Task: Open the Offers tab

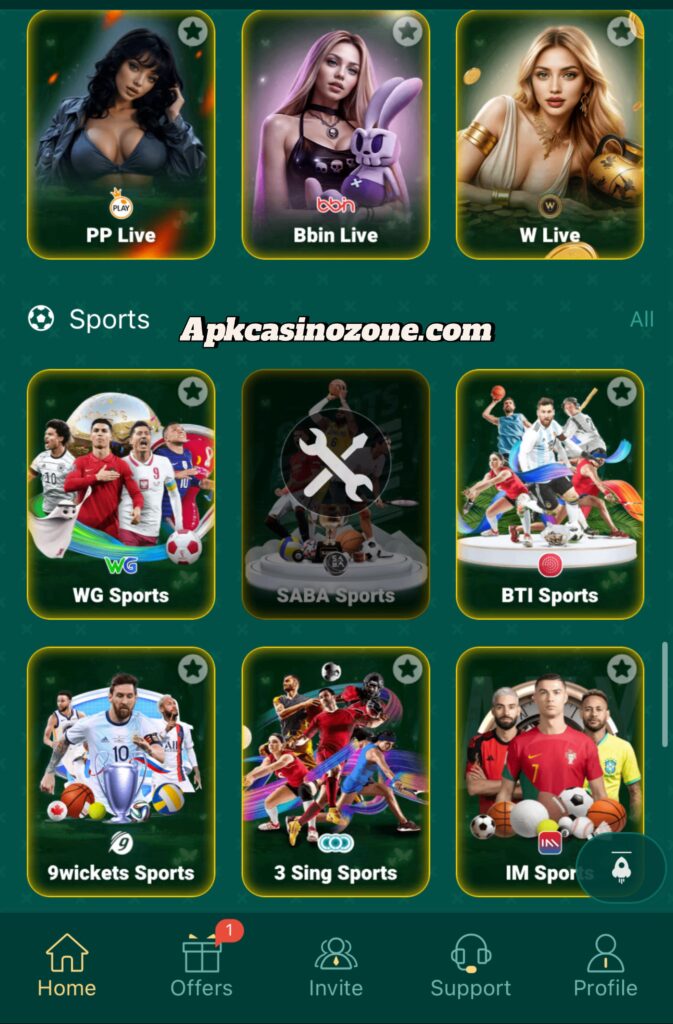Action: point(202,966)
